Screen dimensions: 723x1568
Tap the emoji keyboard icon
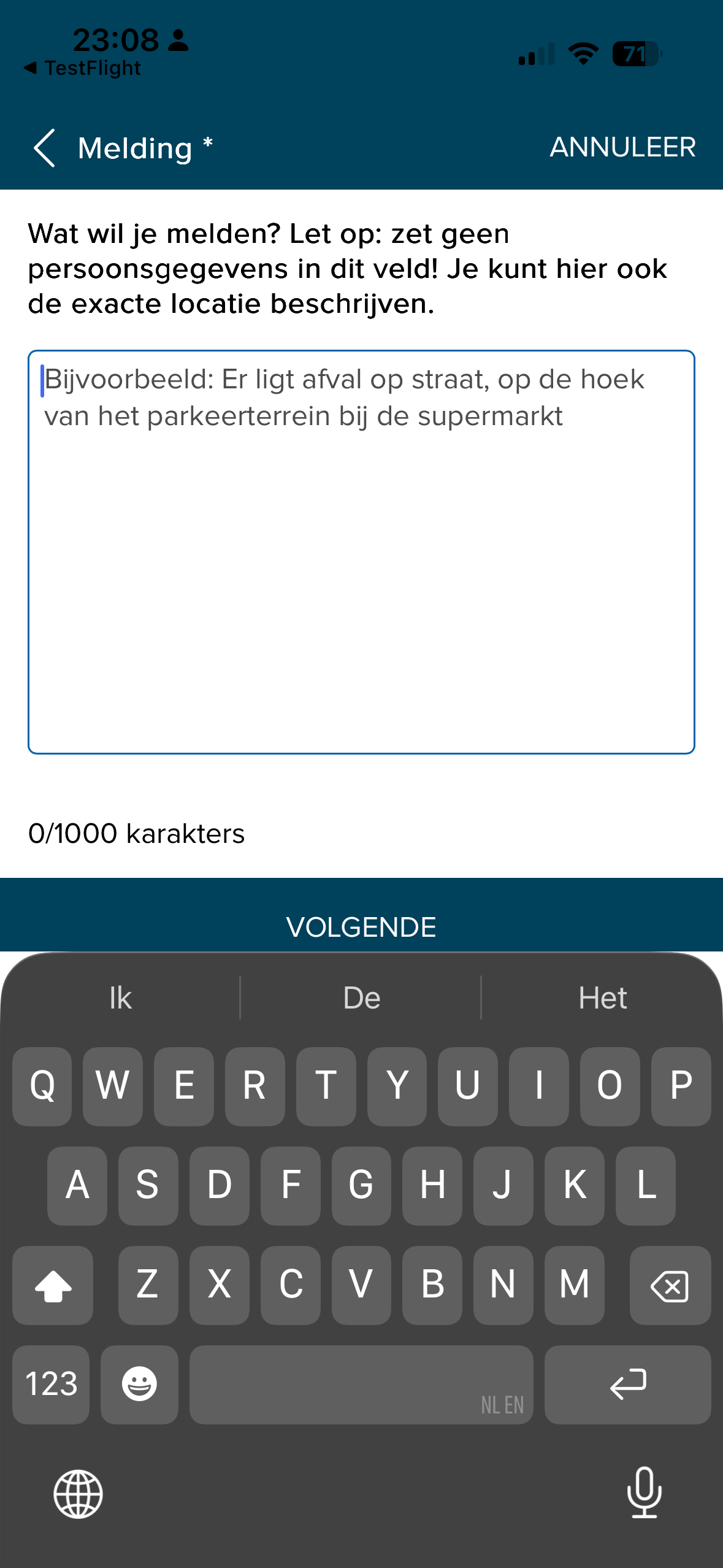[139, 1385]
